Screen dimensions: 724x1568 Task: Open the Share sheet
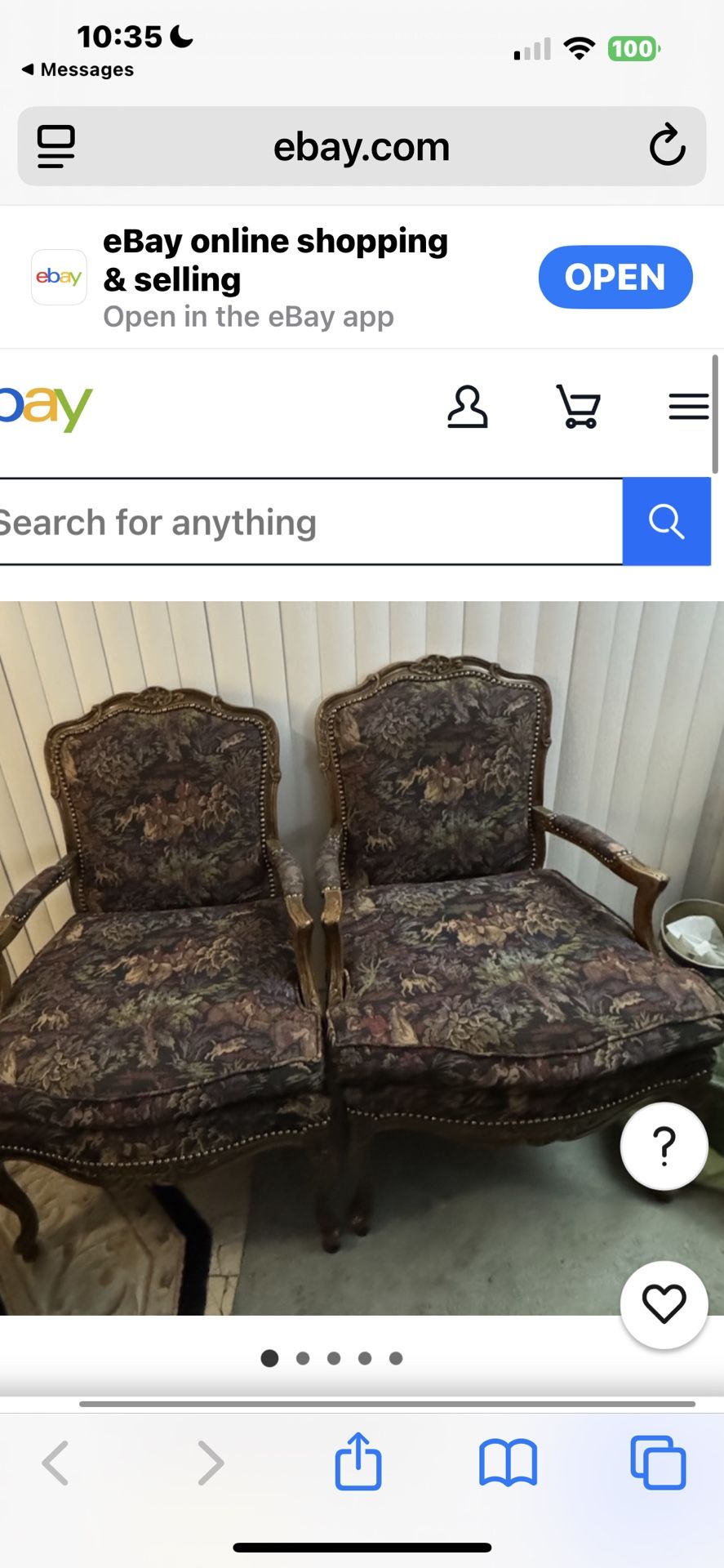coord(358,1462)
